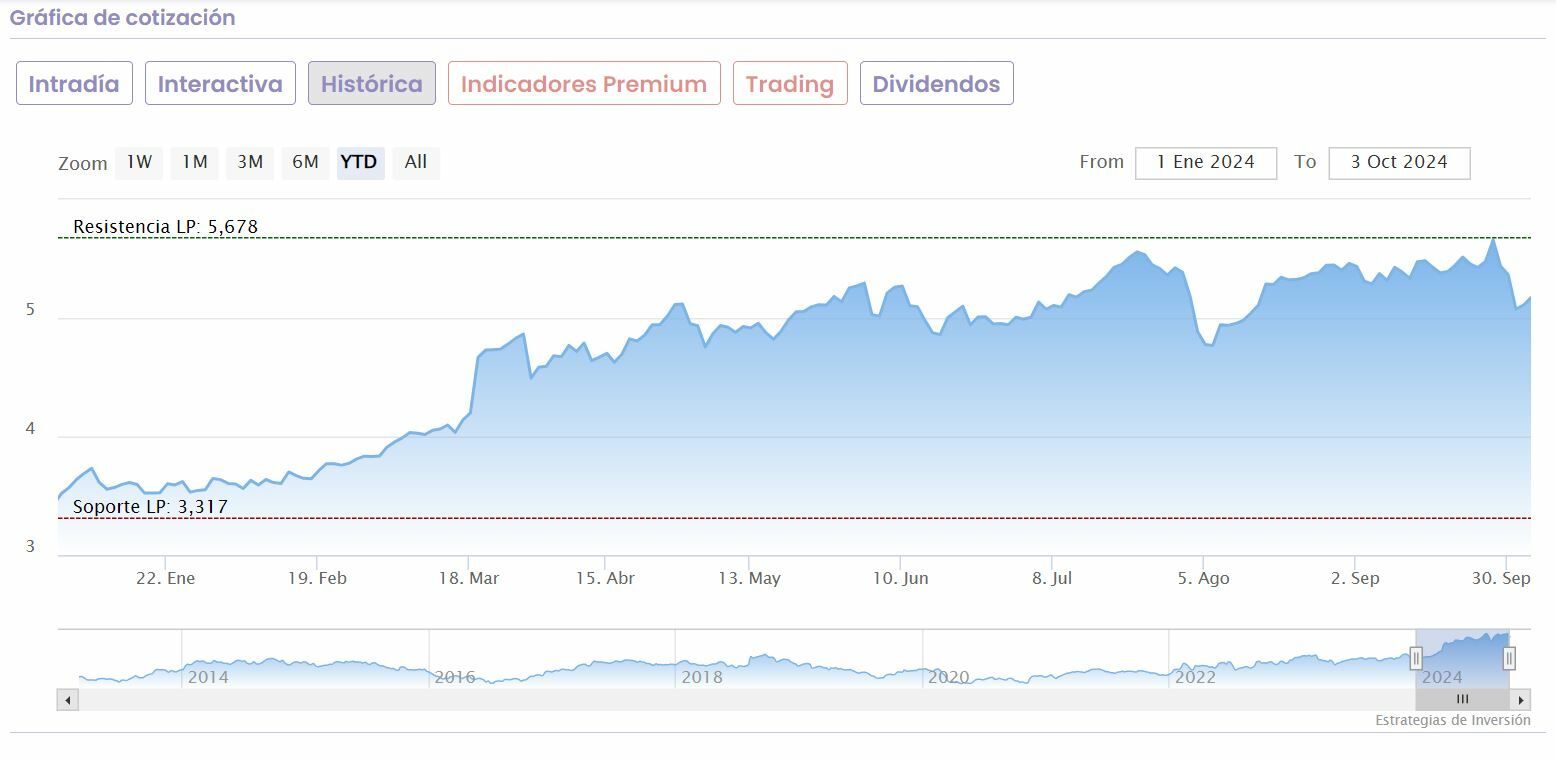Open the Interactiva chart tab
Screen dimensions: 1556x760
(x=220, y=84)
